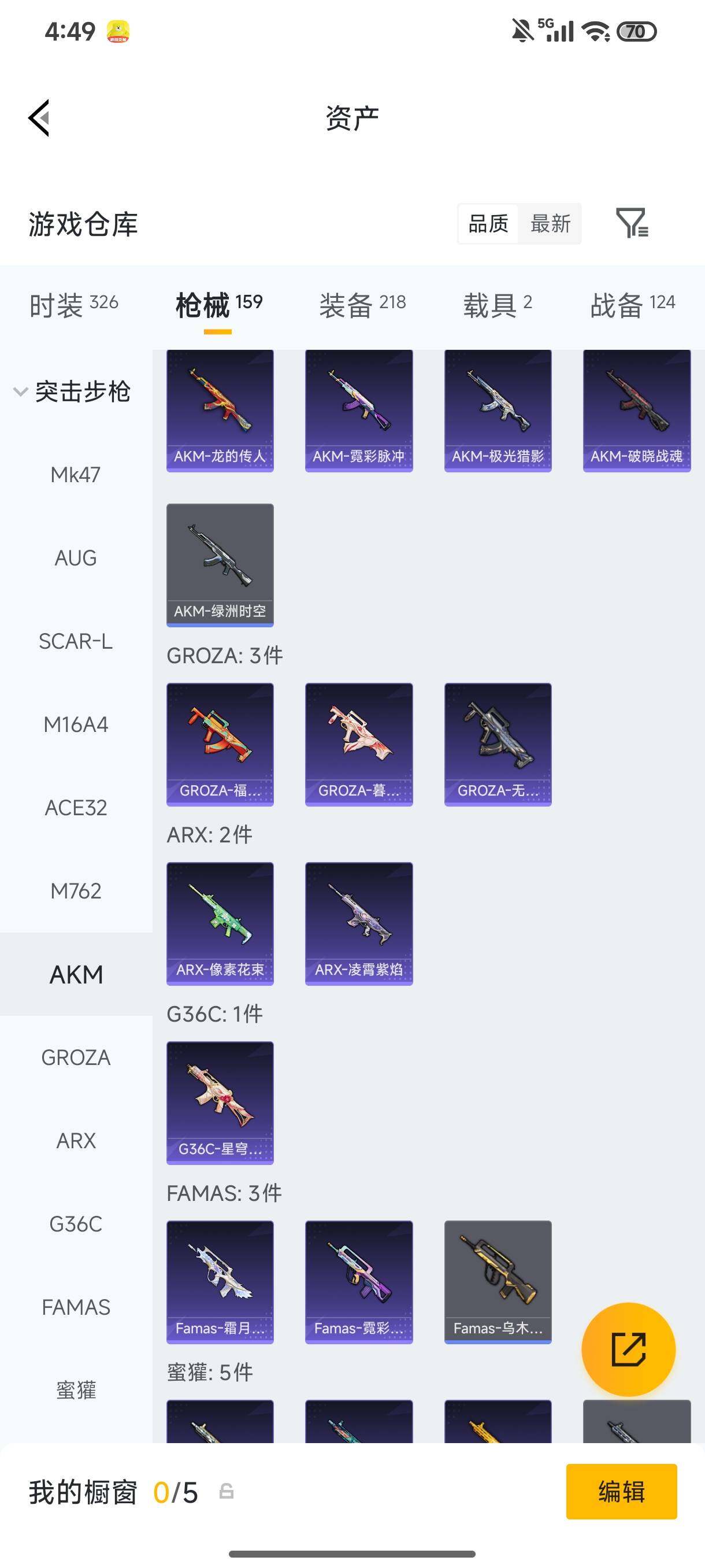The height and width of the screenshot is (1568, 705).
Task: Open the ARX-凌霄紫焰 skin
Action: click(359, 923)
